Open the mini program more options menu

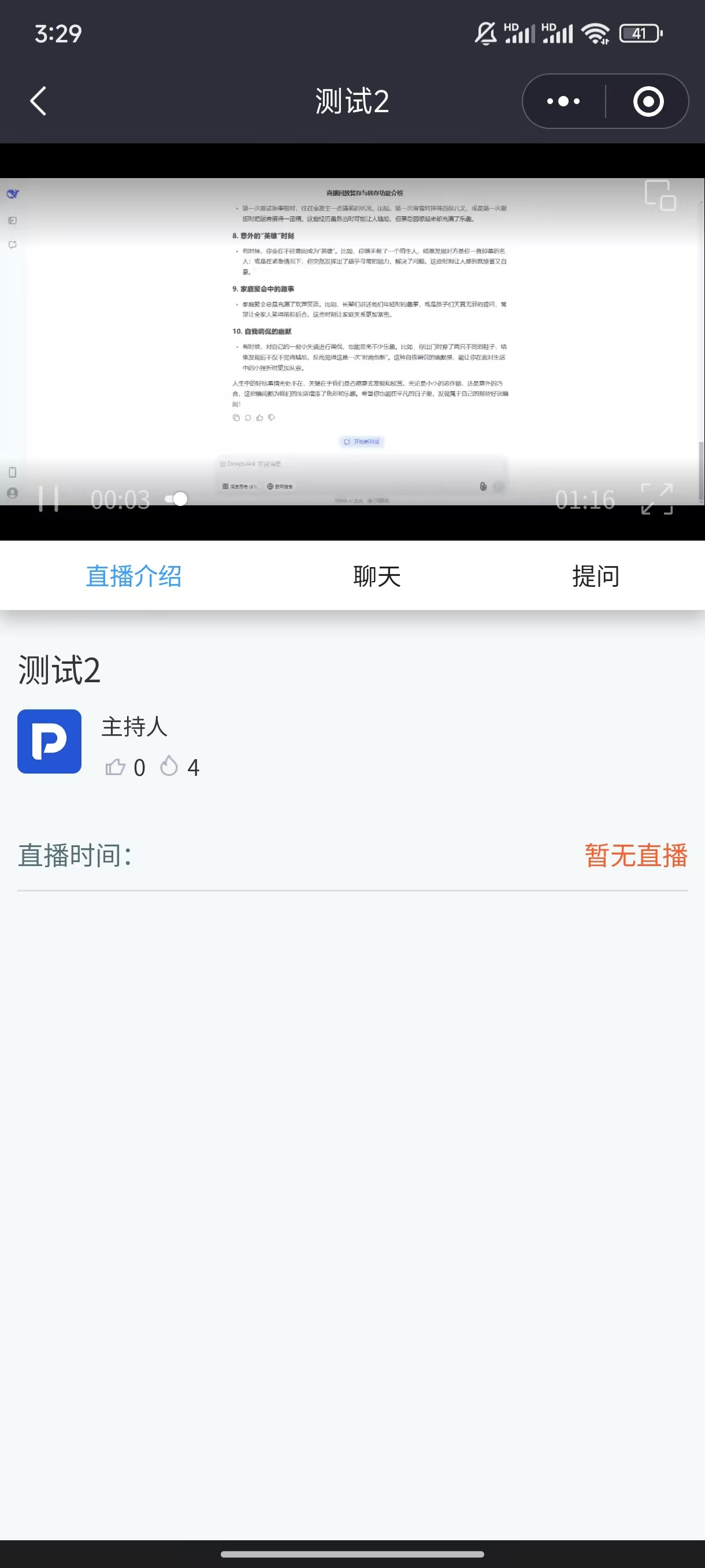point(563,101)
